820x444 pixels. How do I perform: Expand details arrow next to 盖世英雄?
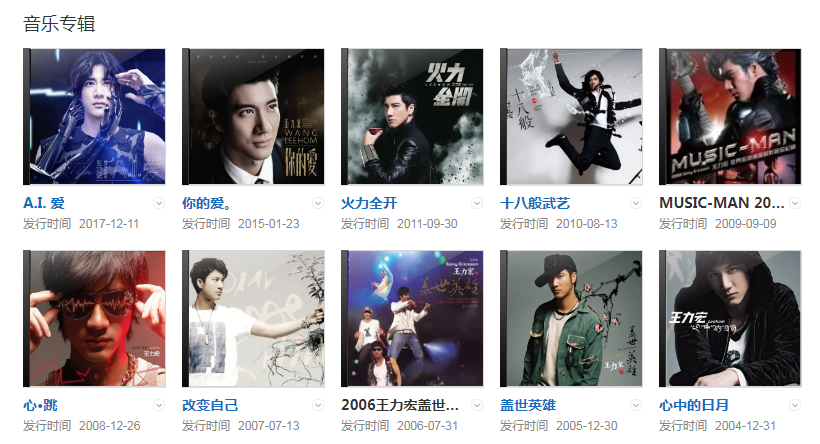pyautogui.click(x=636, y=405)
